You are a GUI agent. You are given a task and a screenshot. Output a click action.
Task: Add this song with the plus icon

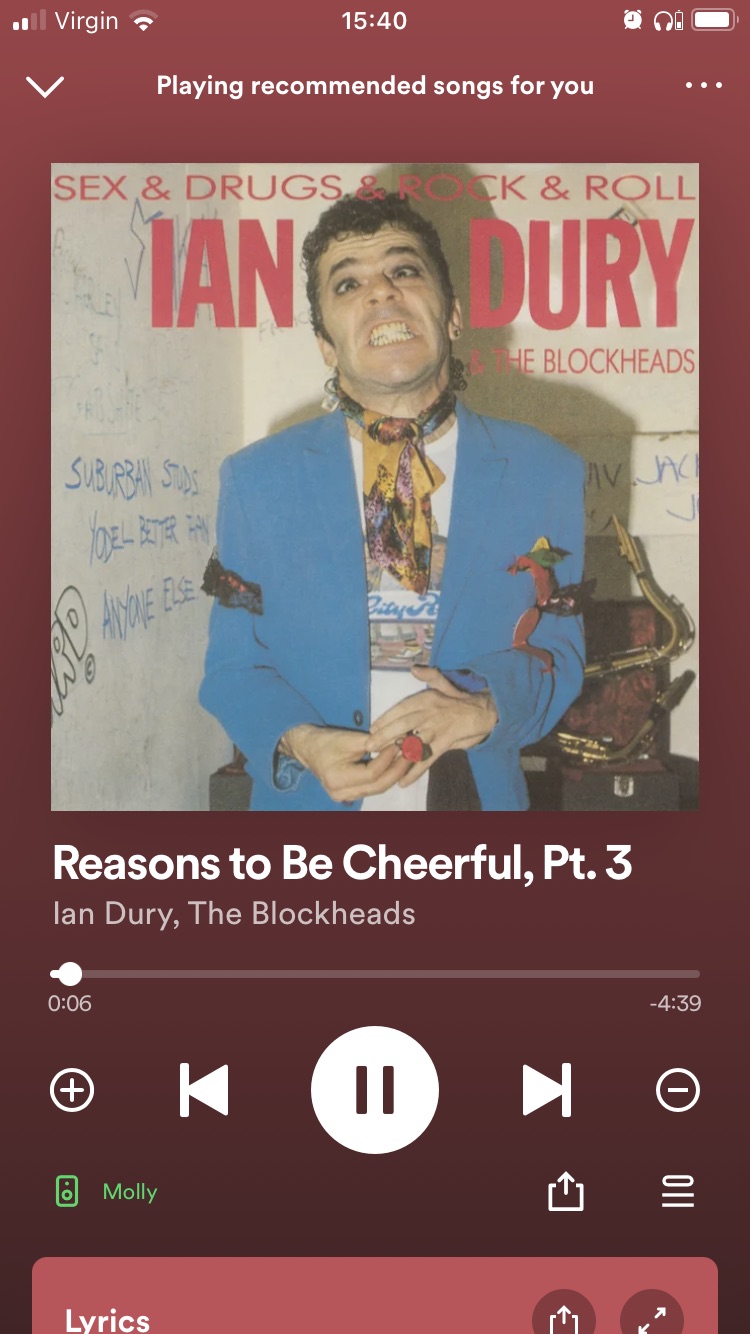[x=72, y=1090]
